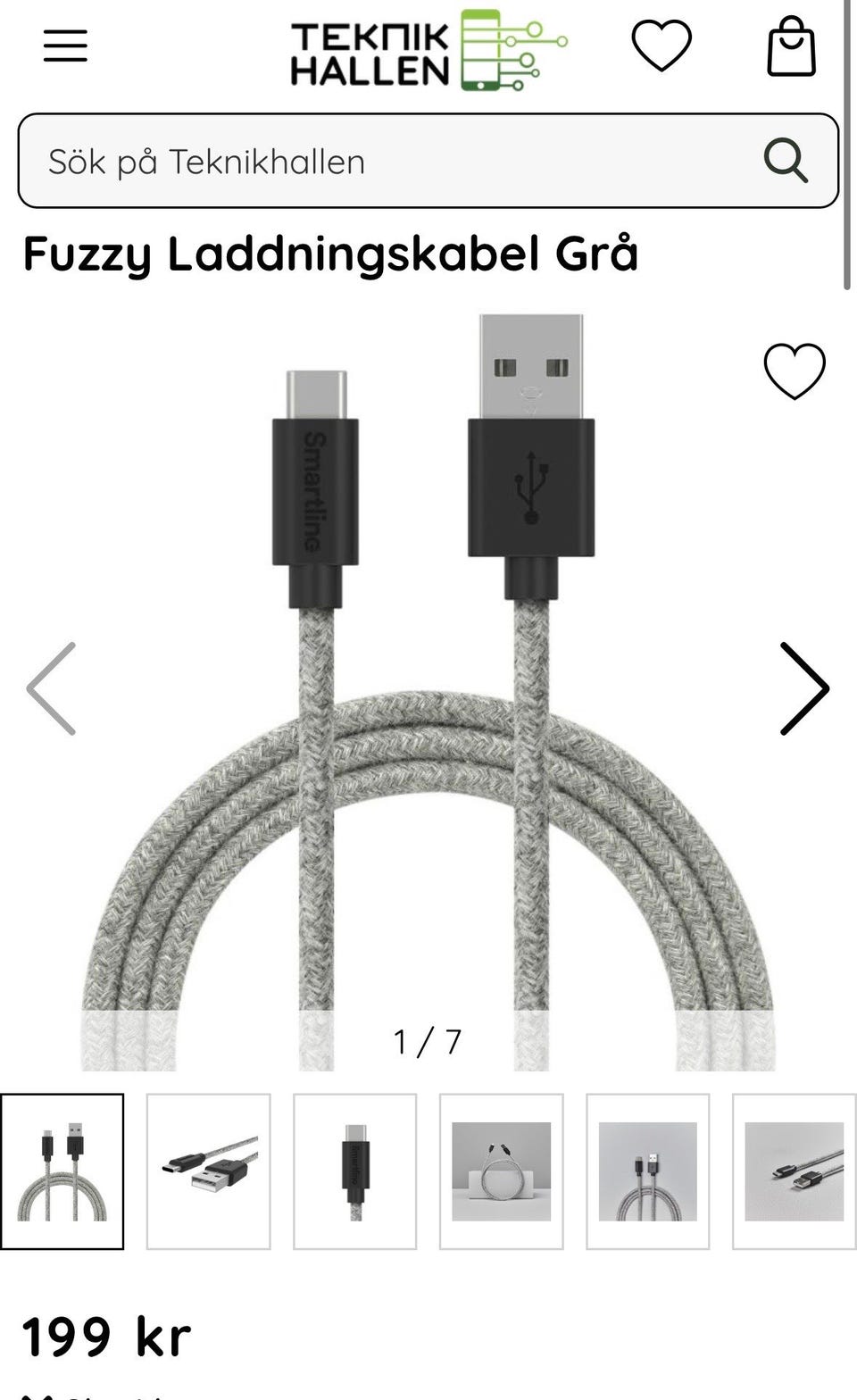Add this cable to favorites
The image size is (857, 1400).
coord(795,371)
